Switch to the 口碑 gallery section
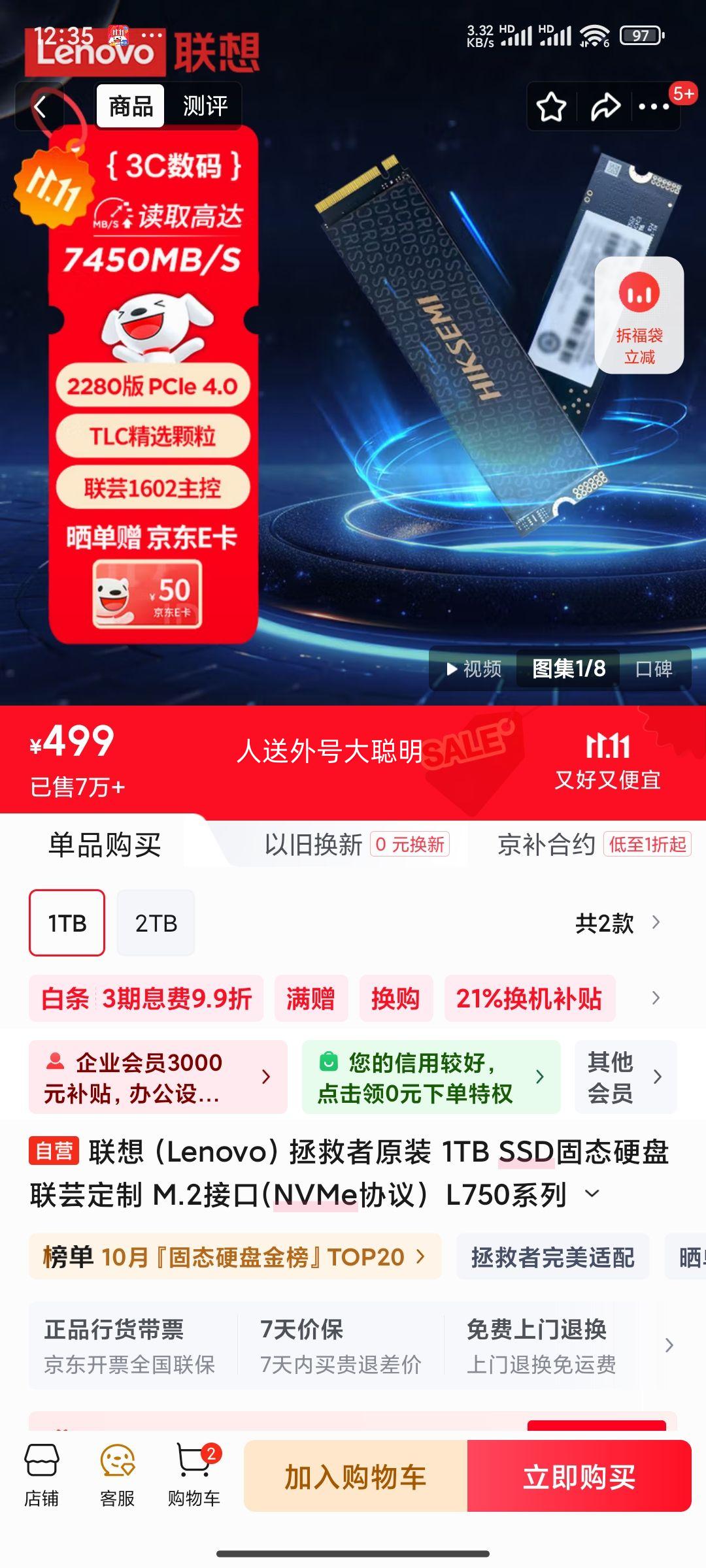Viewport: 706px width, 1568px height. 654,668
